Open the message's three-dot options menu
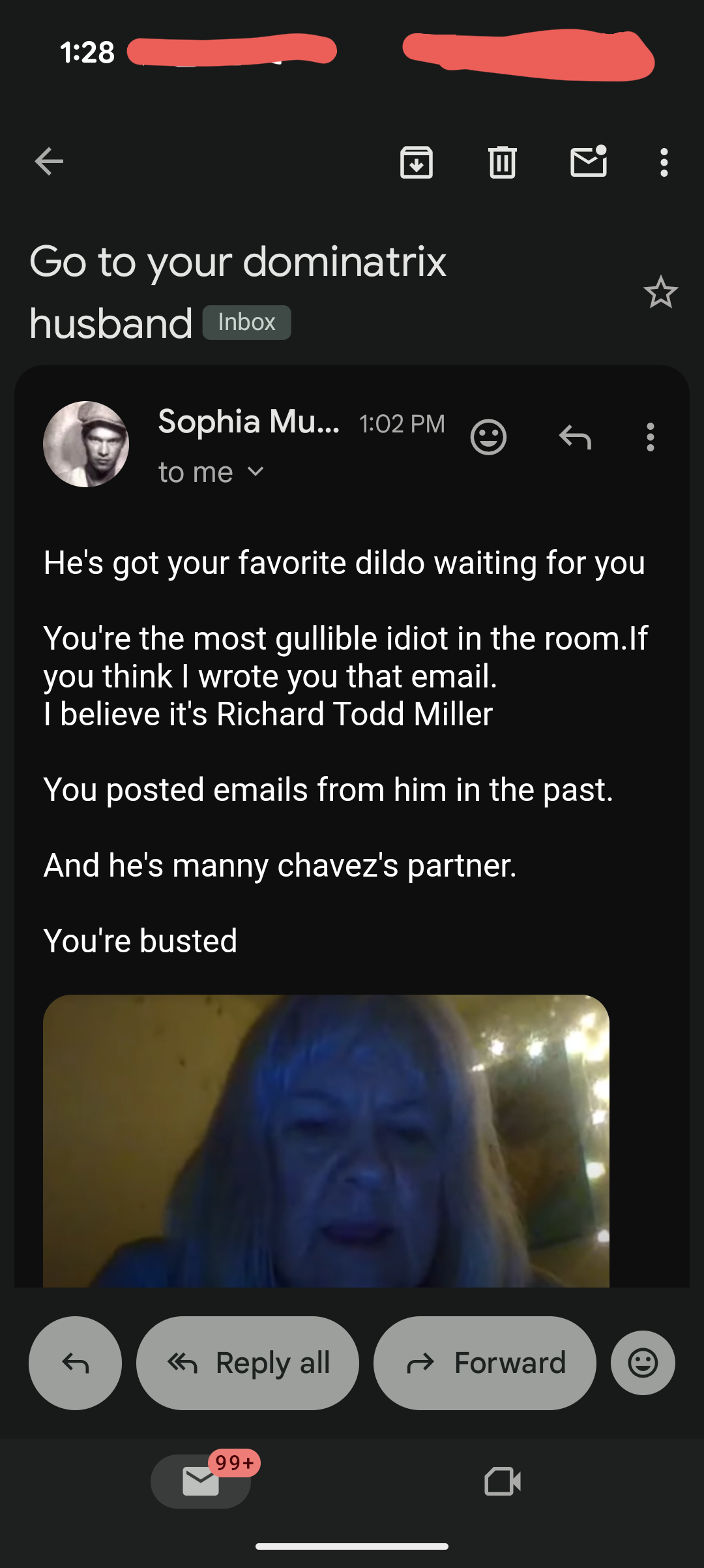The image size is (704, 1568). 650,437
